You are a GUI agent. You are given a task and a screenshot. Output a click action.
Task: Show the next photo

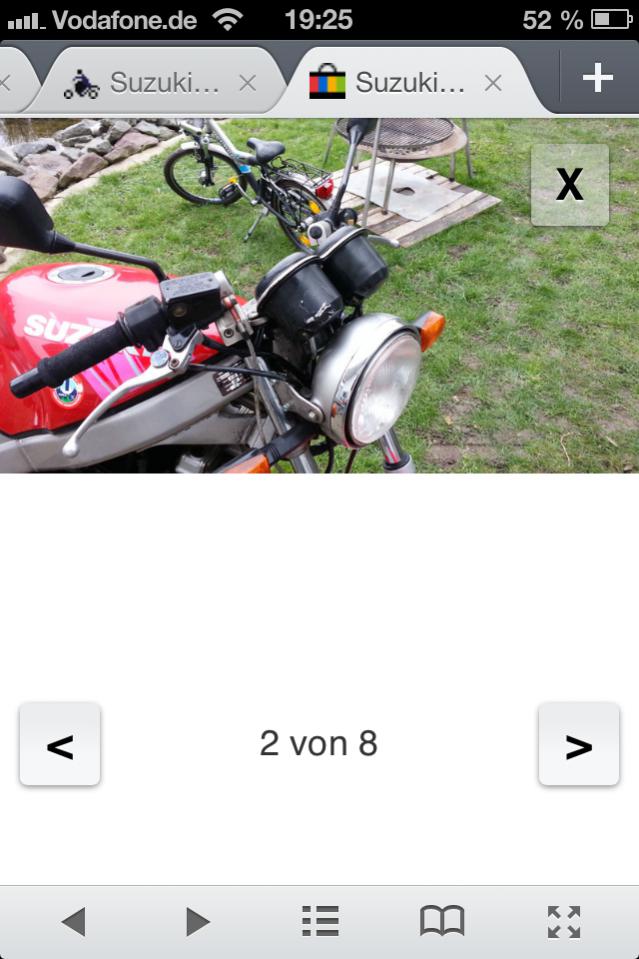pyautogui.click(x=578, y=745)
